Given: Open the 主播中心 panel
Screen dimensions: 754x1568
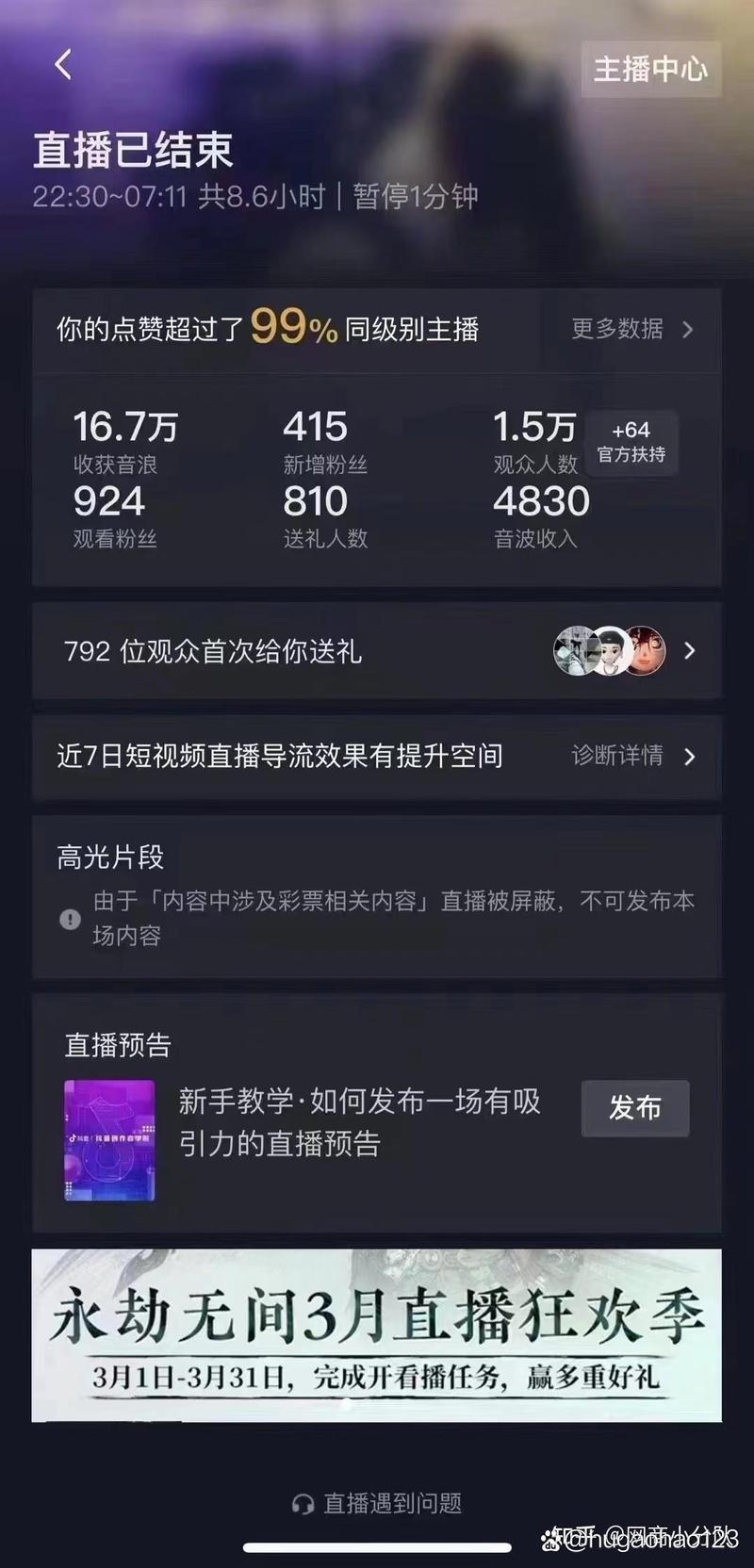Looking at the screenshot, I should point(650,70).
